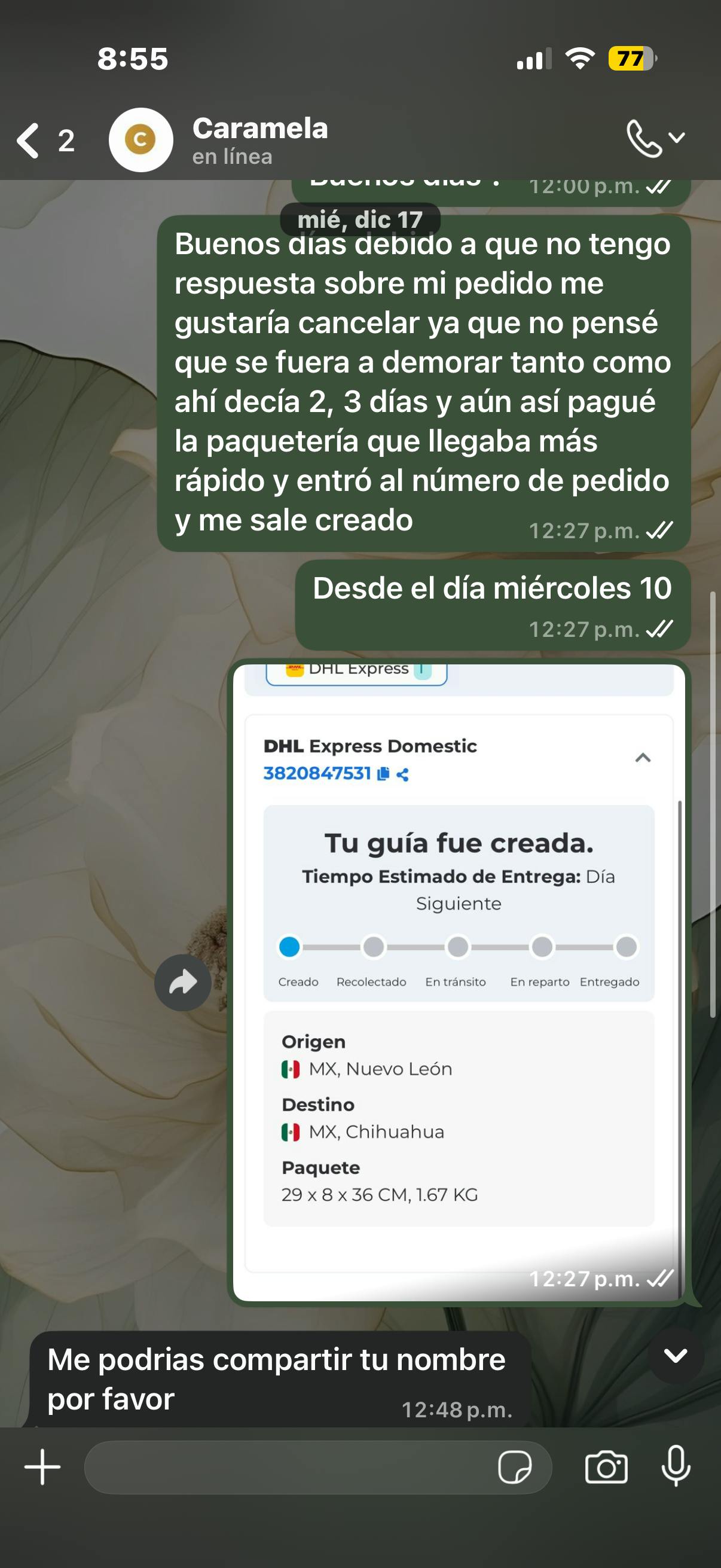Forward the DHL tracking image
Image resolution: width=721 pixels, height=1568 pixels.
point(182,982)
